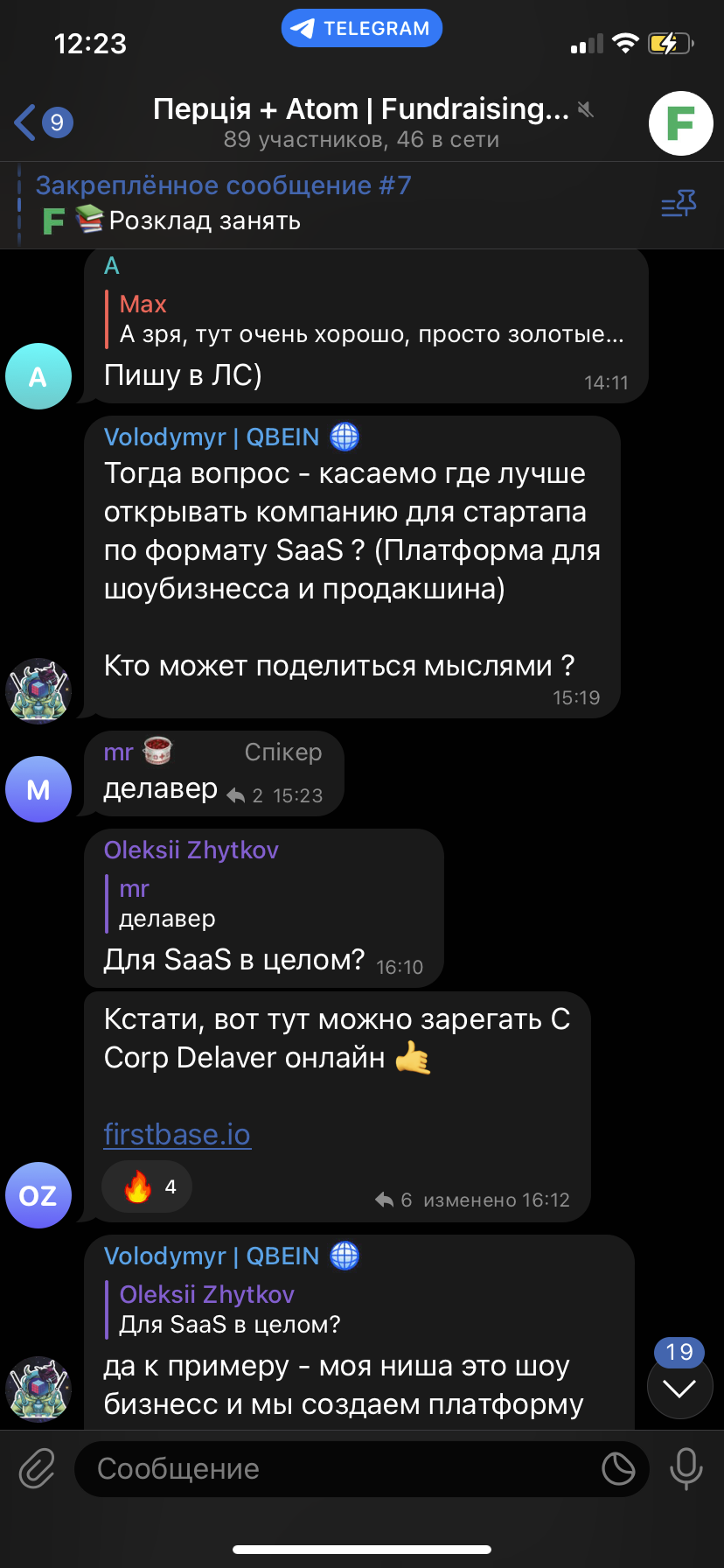The width and height of the screenshot is (724, 1568).
Task: Show the pinned messages list icon
Action: point(679,205)
